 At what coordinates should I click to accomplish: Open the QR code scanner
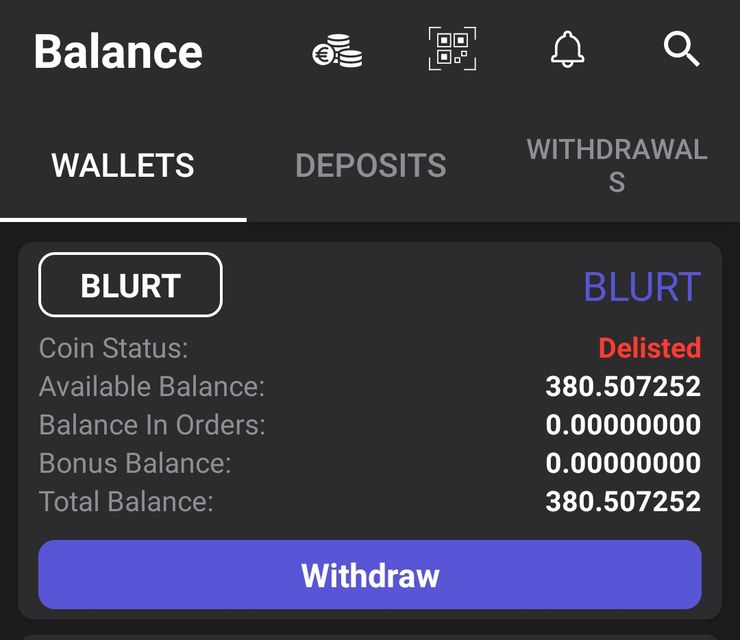452,49
